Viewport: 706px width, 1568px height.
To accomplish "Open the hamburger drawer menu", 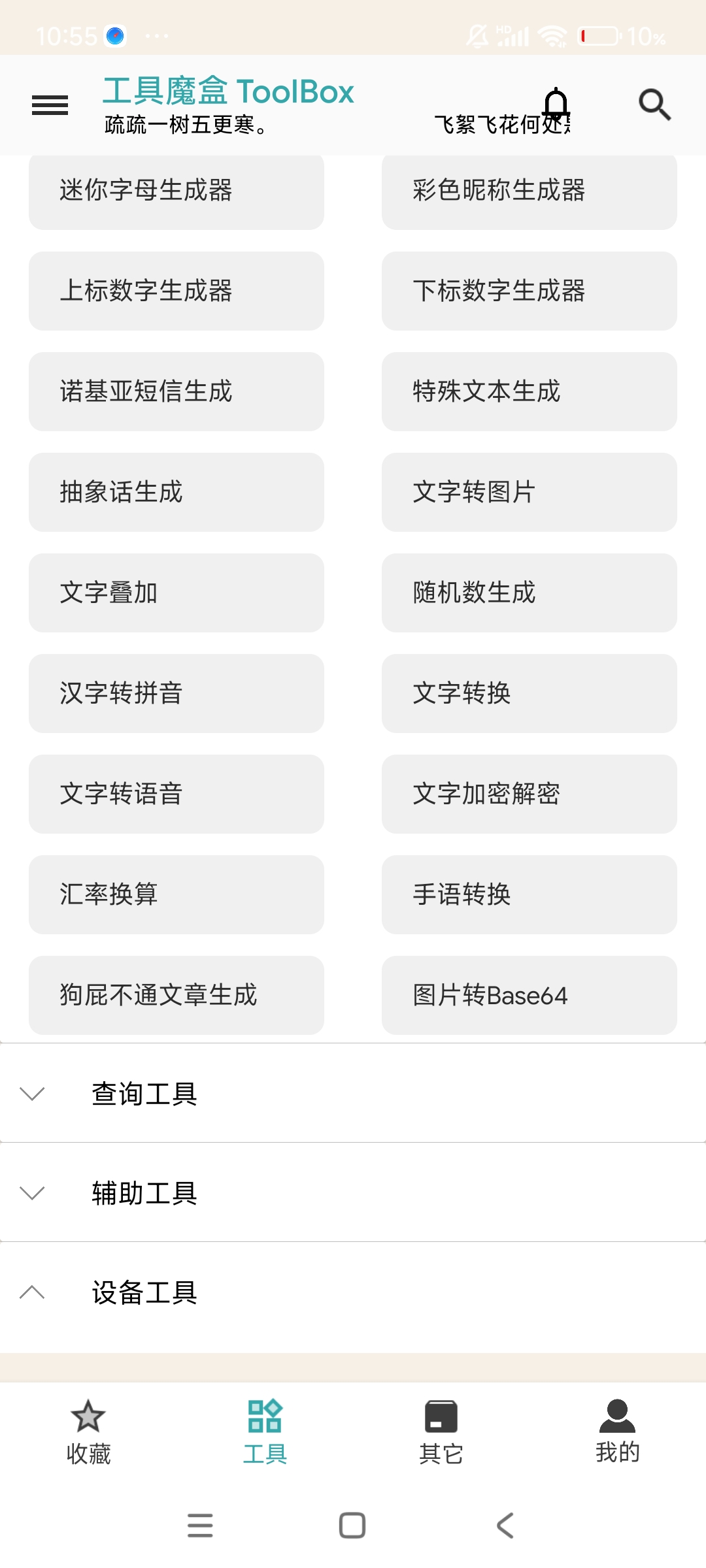I will click(x=50, y=105).
